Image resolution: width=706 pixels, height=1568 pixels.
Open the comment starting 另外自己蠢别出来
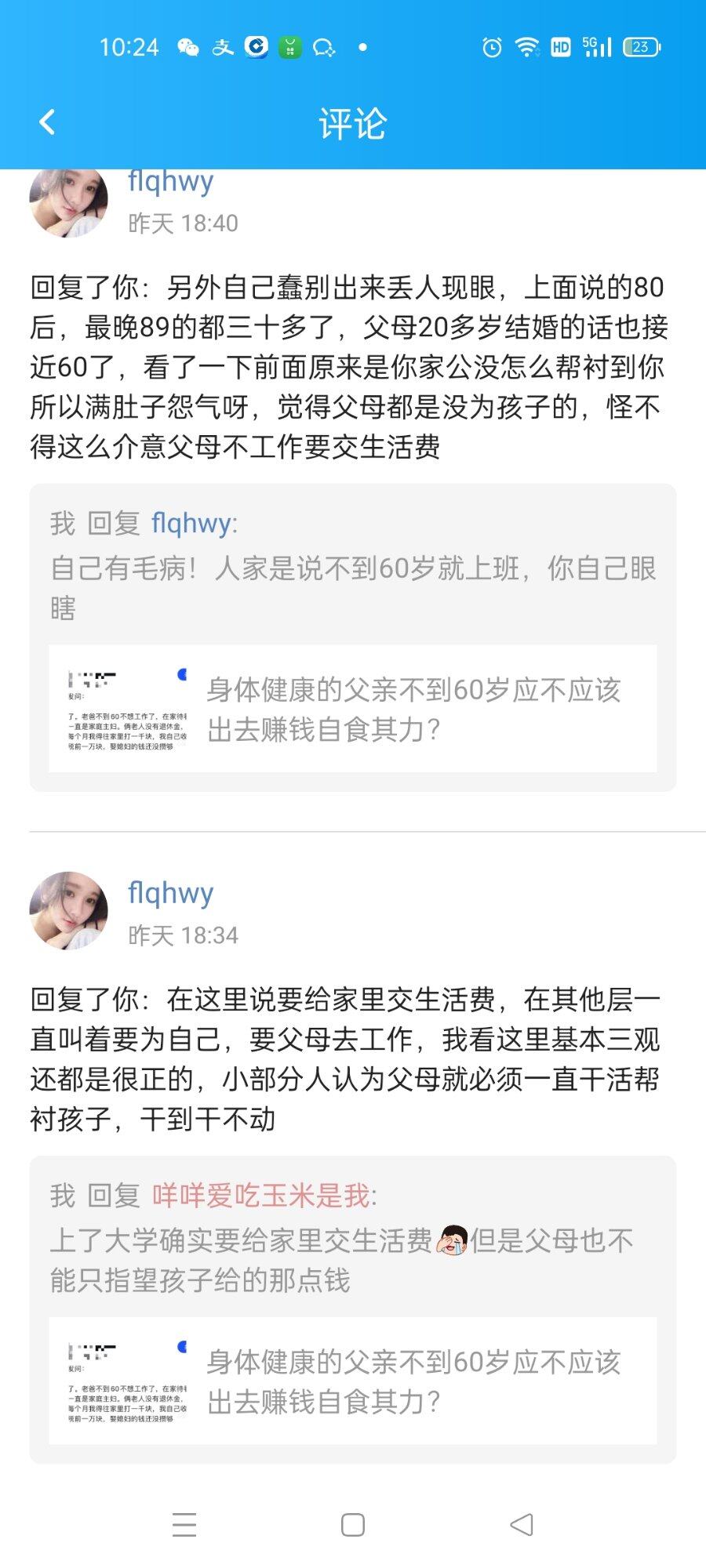[x=349, y=367]
